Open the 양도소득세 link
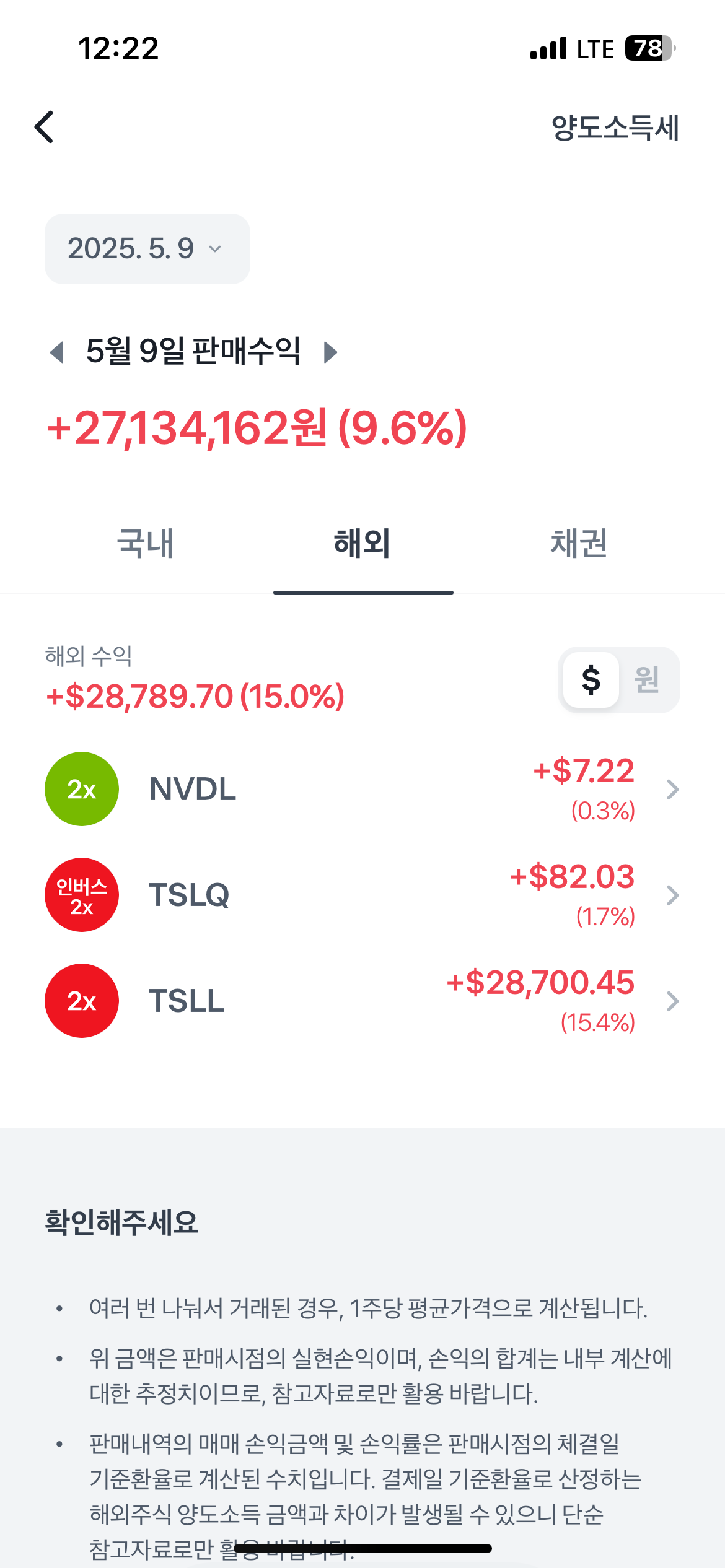 pos(615,128)
